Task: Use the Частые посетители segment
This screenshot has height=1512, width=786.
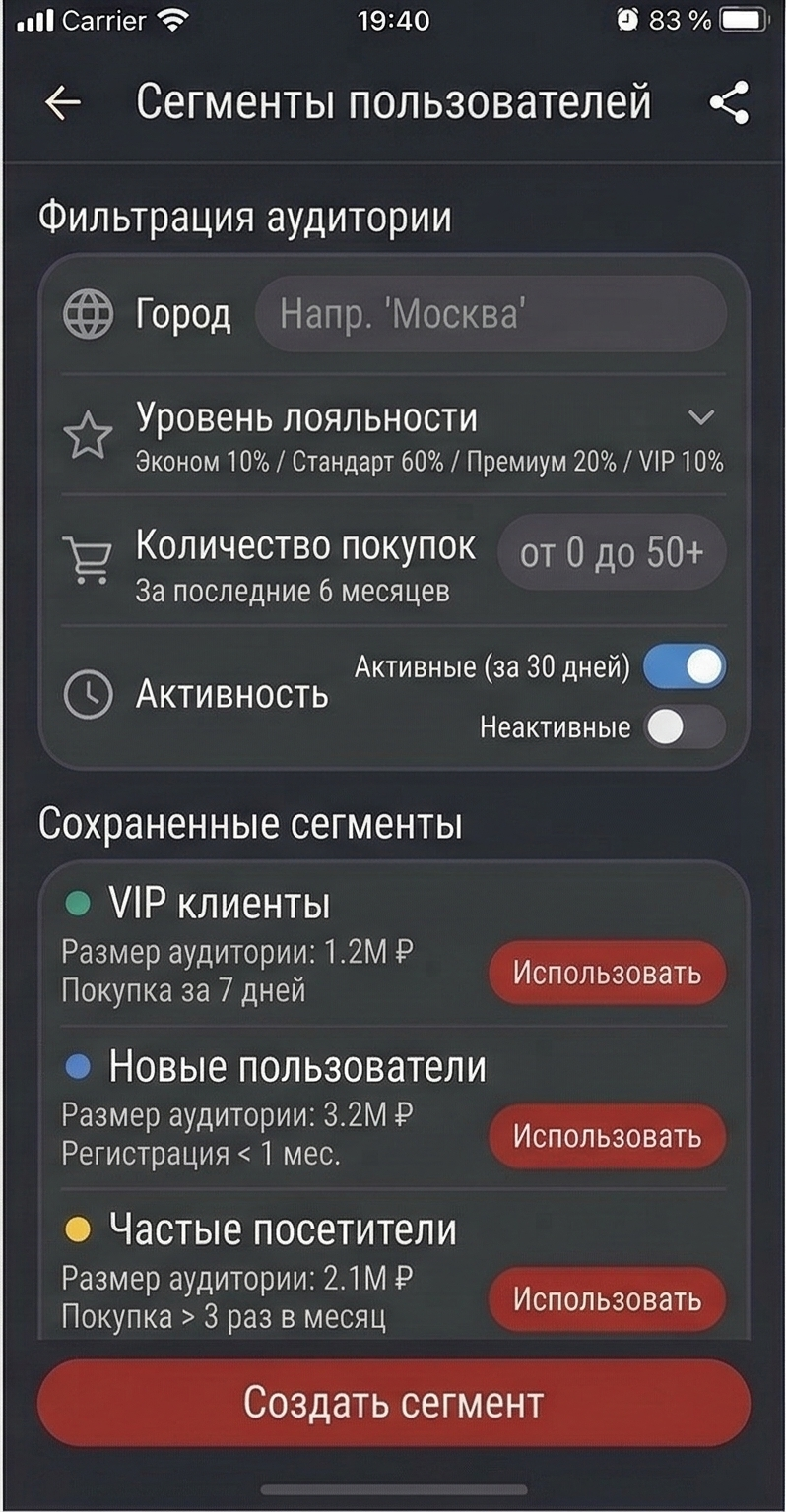Action: click(608, 1299)
